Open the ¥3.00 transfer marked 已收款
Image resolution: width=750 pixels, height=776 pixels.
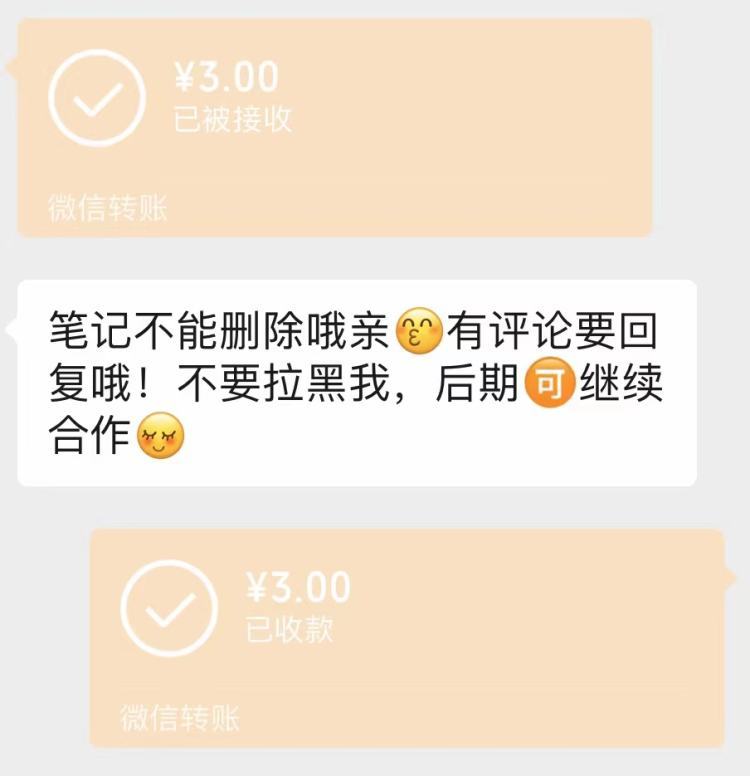(406, 637)
